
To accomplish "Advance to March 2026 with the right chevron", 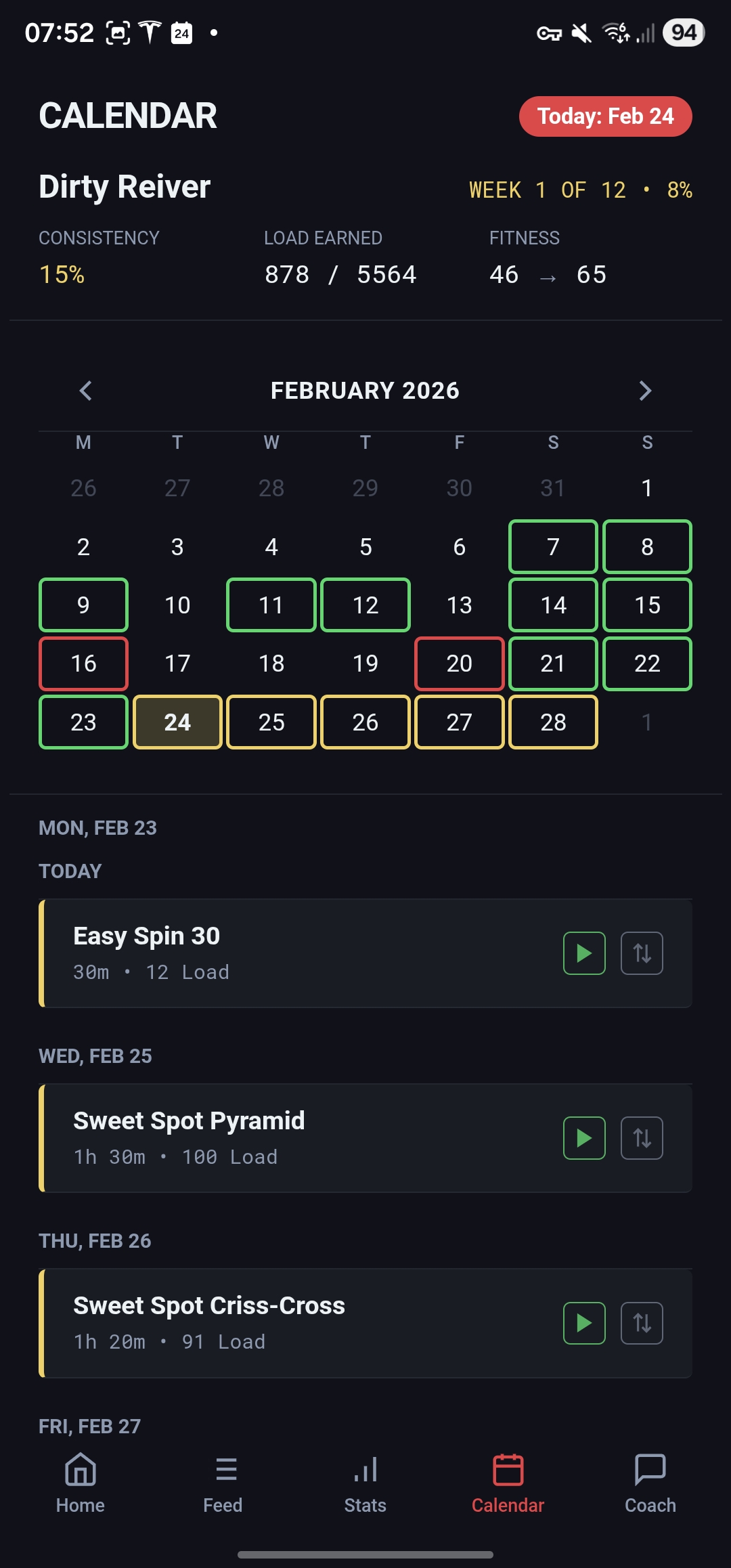I will pyautogui.click(x=644, y=391).
